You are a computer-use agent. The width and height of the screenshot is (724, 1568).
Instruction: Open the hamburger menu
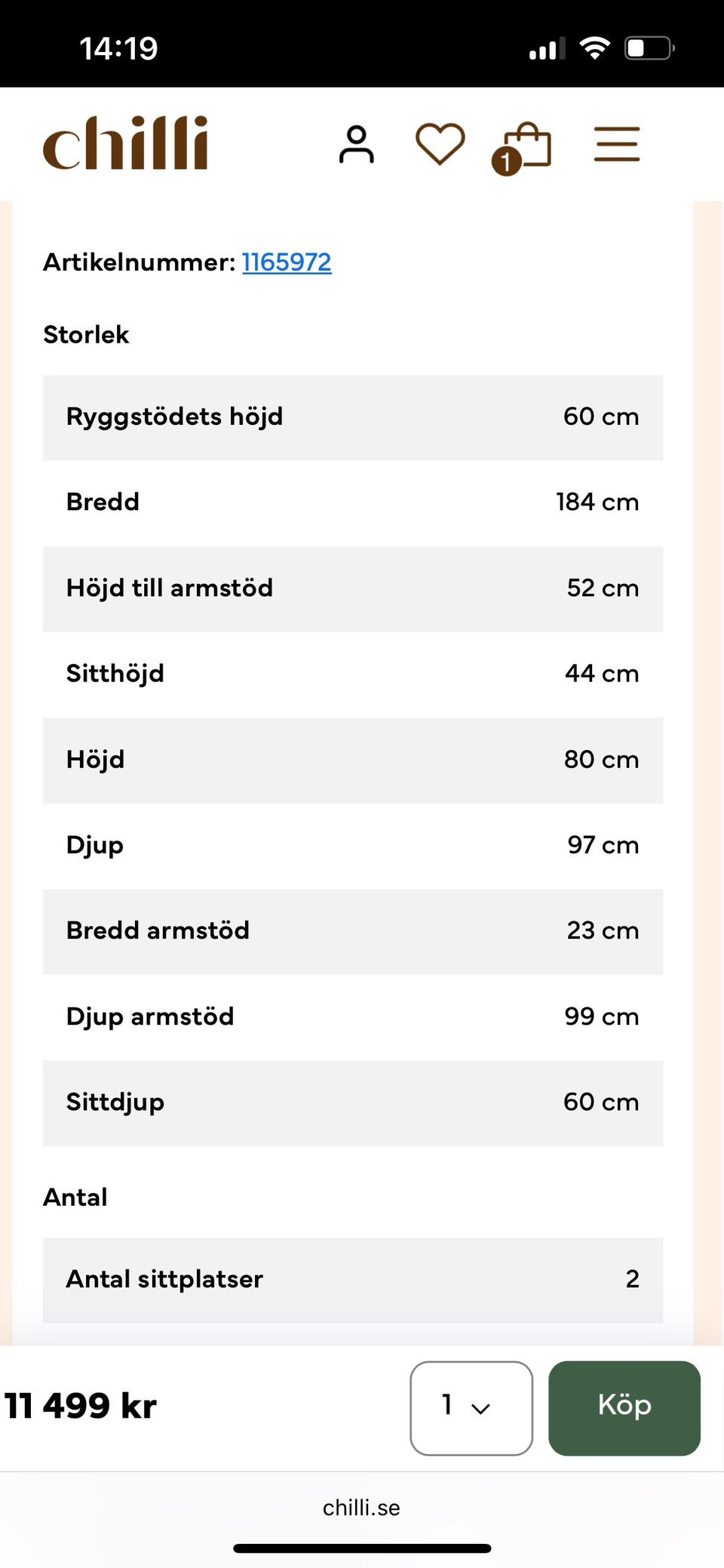pyautogui.click(x=617, y=144)
